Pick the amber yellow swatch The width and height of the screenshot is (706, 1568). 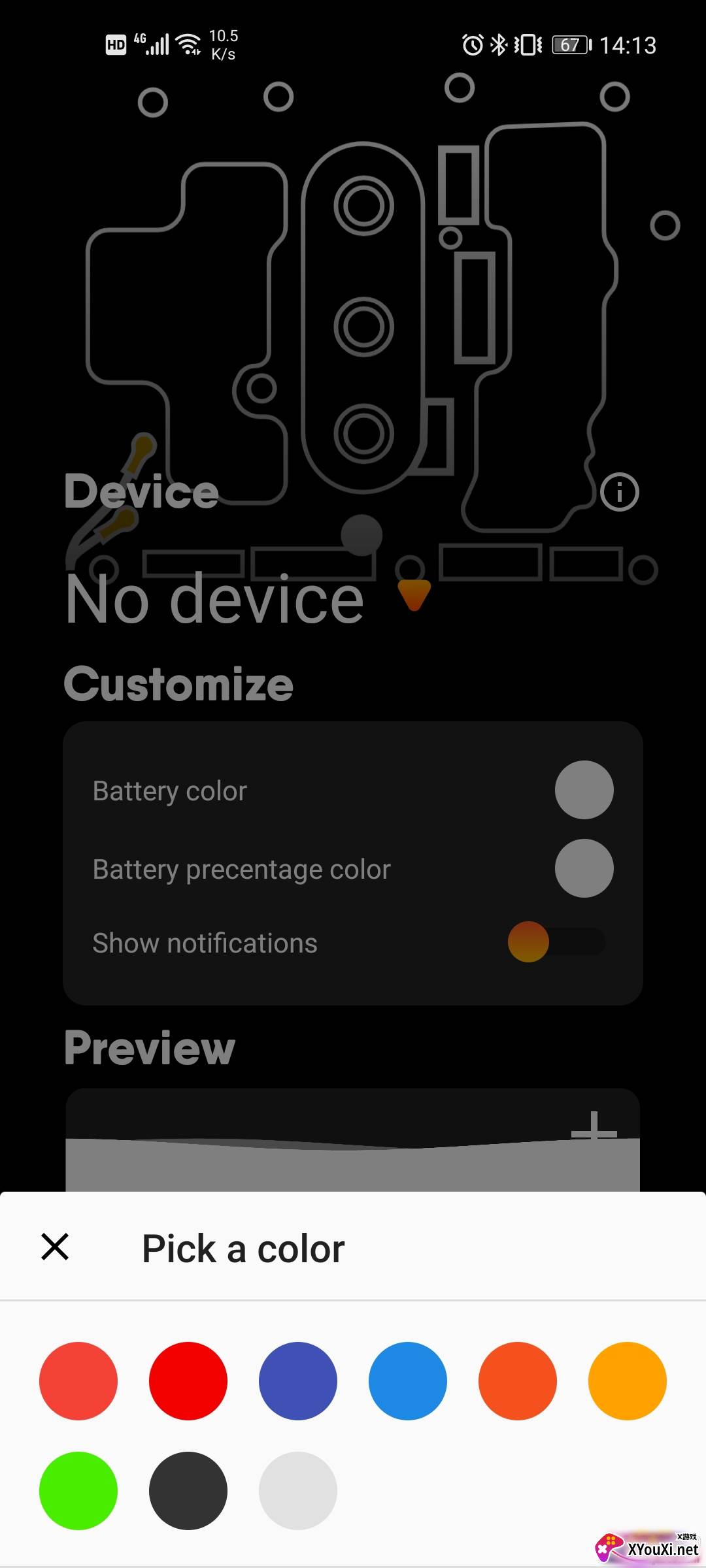(628, 1381)
